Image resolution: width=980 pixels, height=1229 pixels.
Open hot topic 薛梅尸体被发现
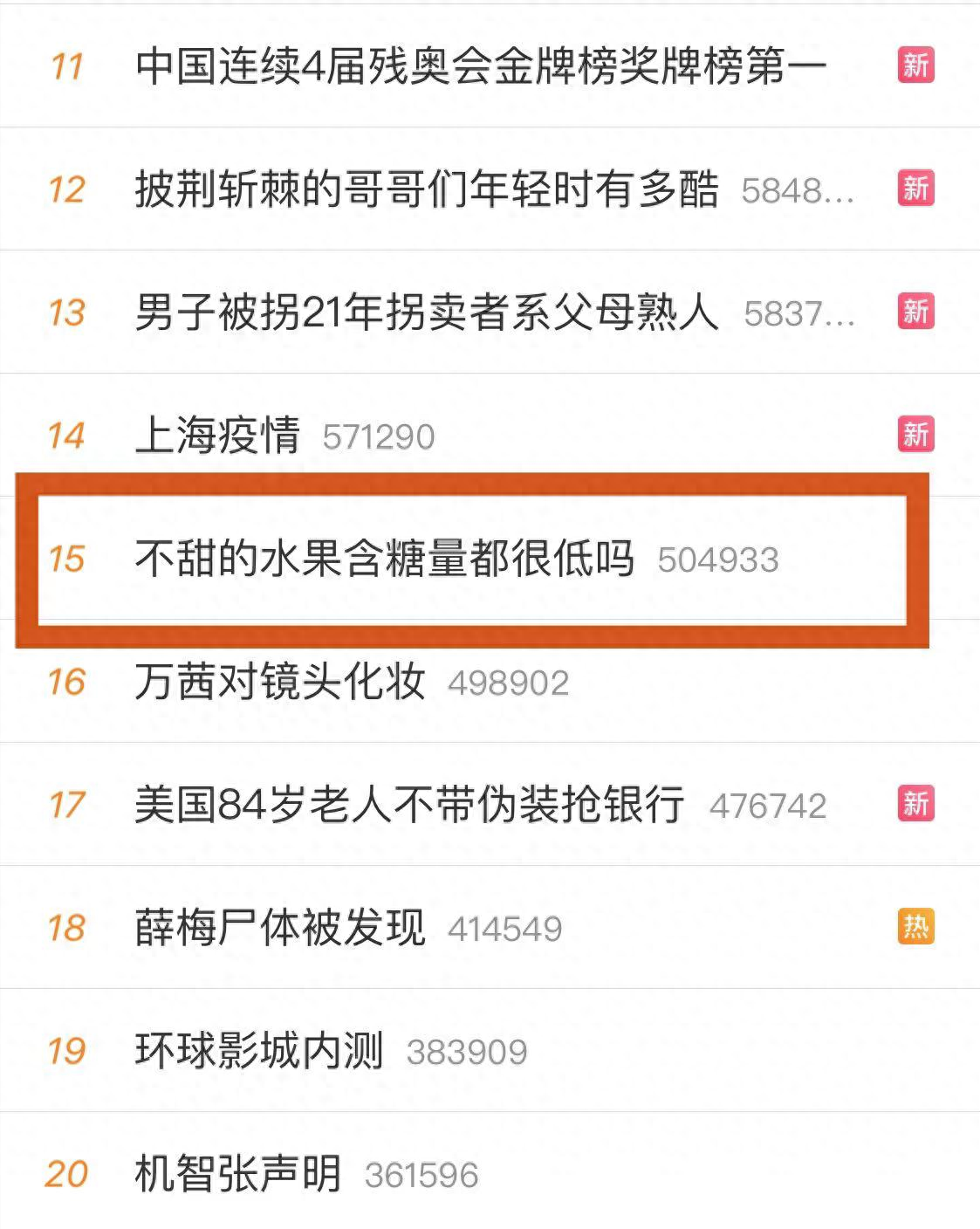click(x=280, y=928)
